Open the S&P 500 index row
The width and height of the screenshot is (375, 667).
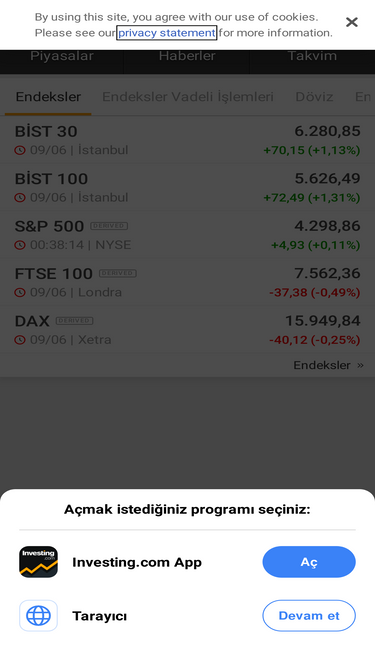[x=188, y=235]
